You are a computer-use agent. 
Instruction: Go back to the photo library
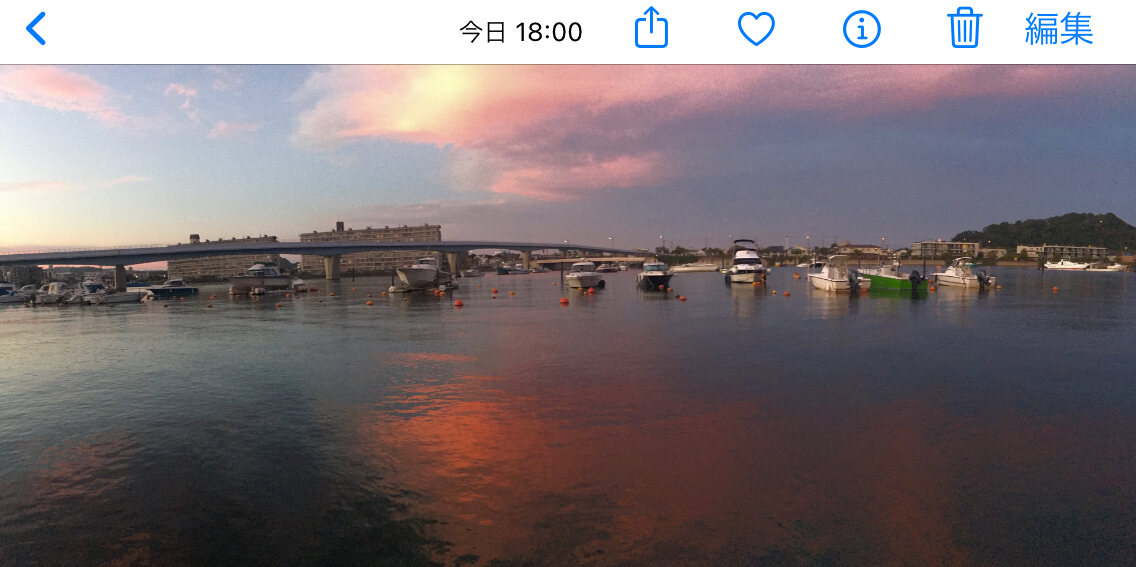(x=36, y=29)
